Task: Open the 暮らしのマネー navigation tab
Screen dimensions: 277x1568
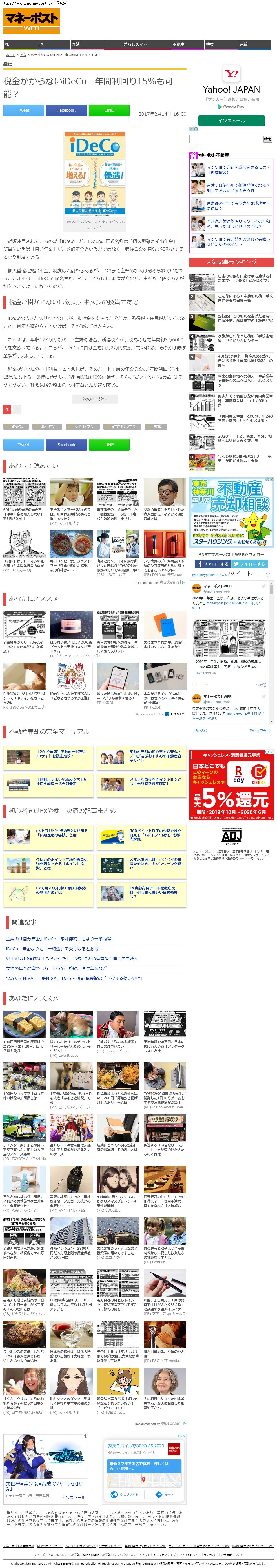Action: 137,44
